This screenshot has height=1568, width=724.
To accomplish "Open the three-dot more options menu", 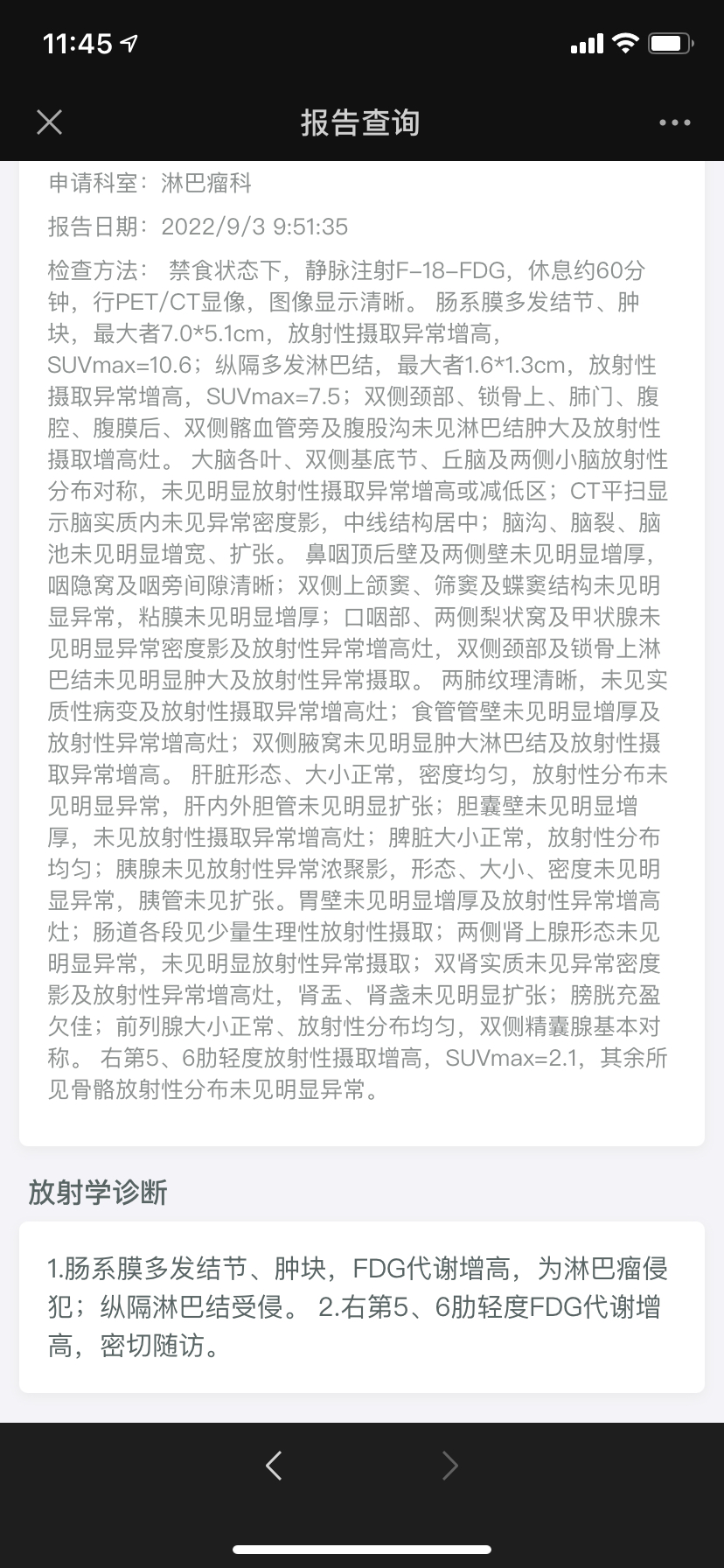I will coord(674,122).
